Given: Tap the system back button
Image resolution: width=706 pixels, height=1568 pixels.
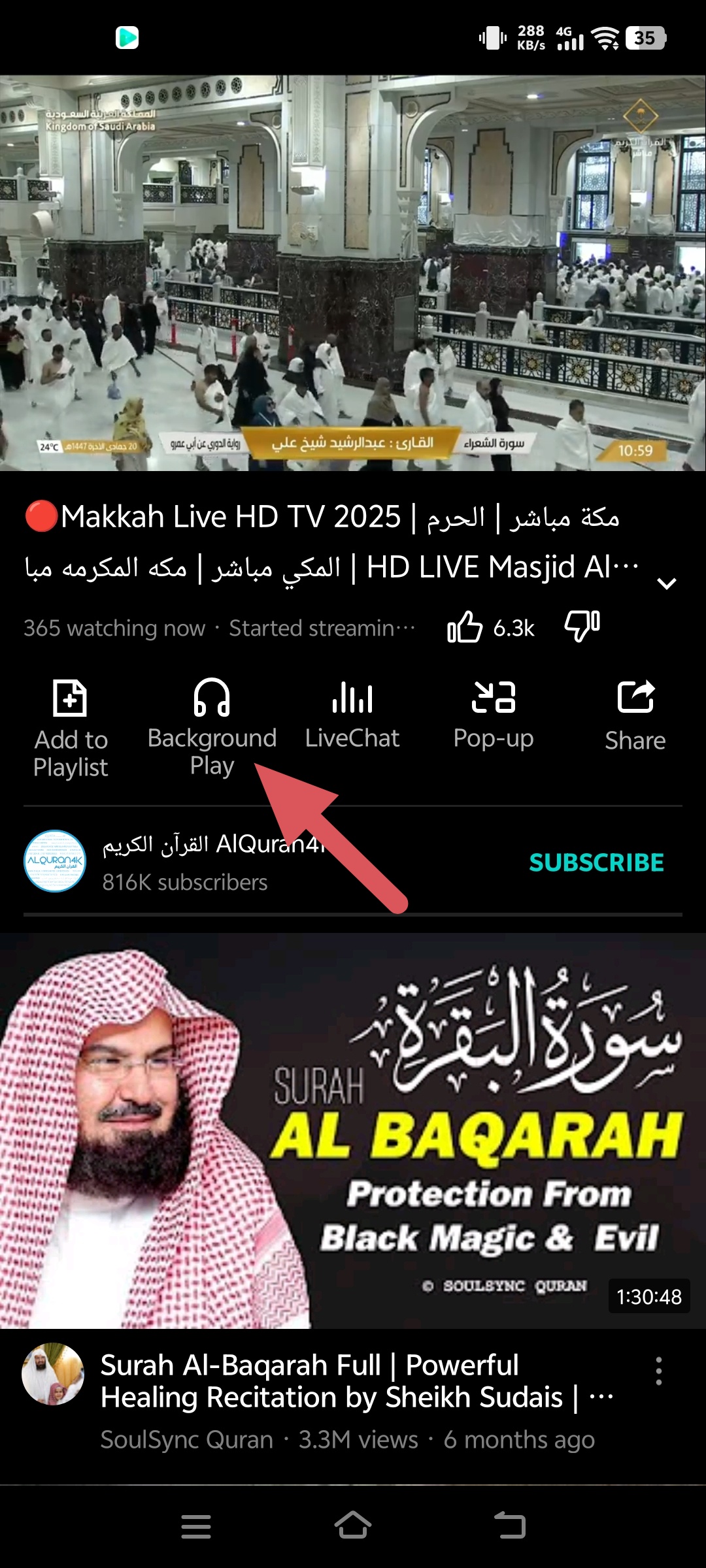Looking at the screenshot, I should pos(510,1526).
